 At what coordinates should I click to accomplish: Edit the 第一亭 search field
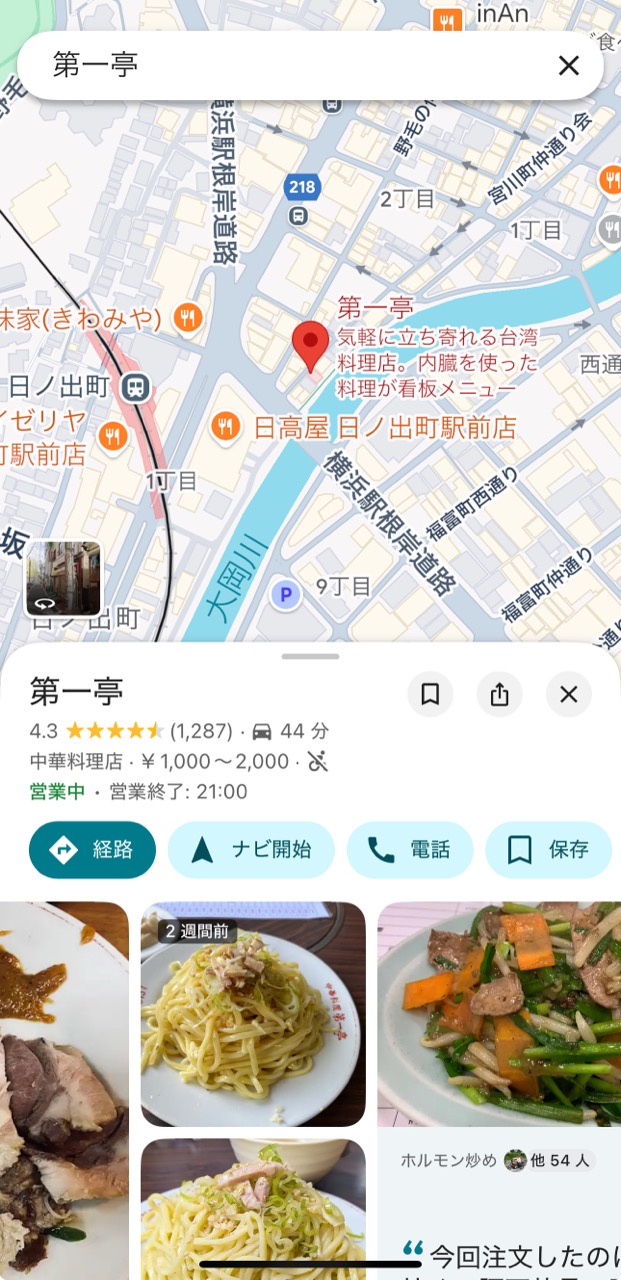tap(290, 66)
